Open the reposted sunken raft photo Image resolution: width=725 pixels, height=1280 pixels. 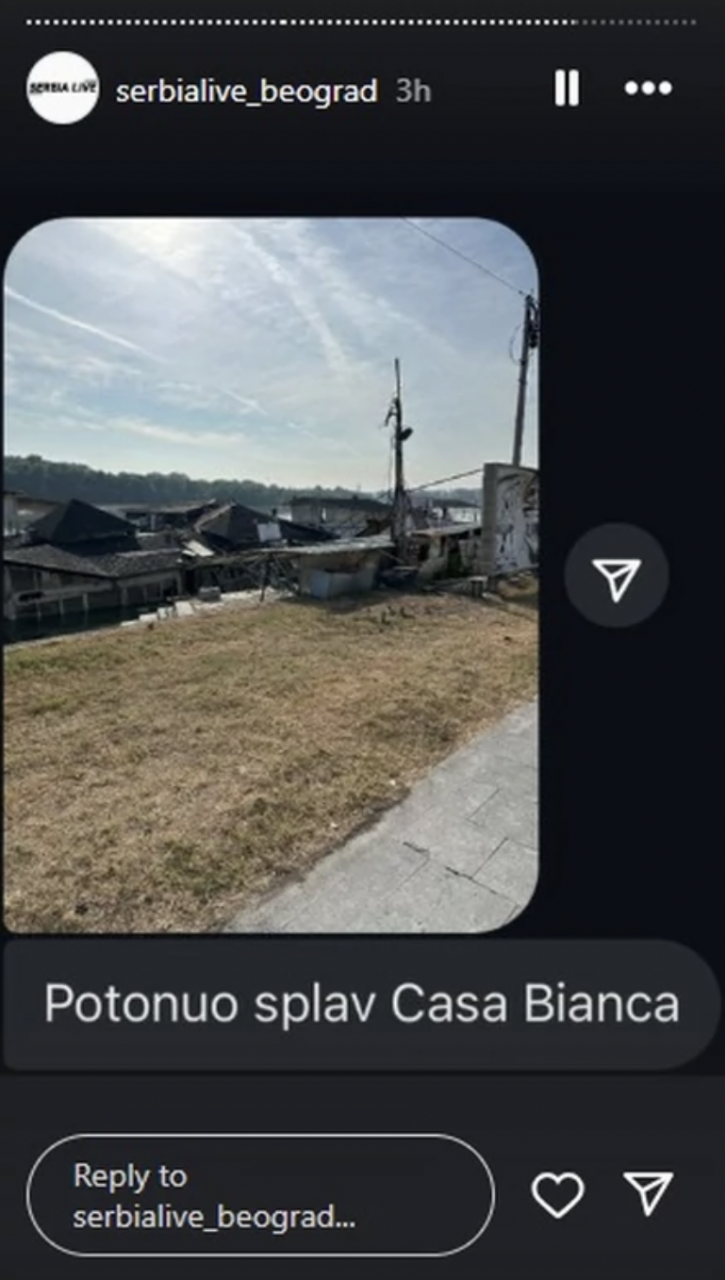271,575
